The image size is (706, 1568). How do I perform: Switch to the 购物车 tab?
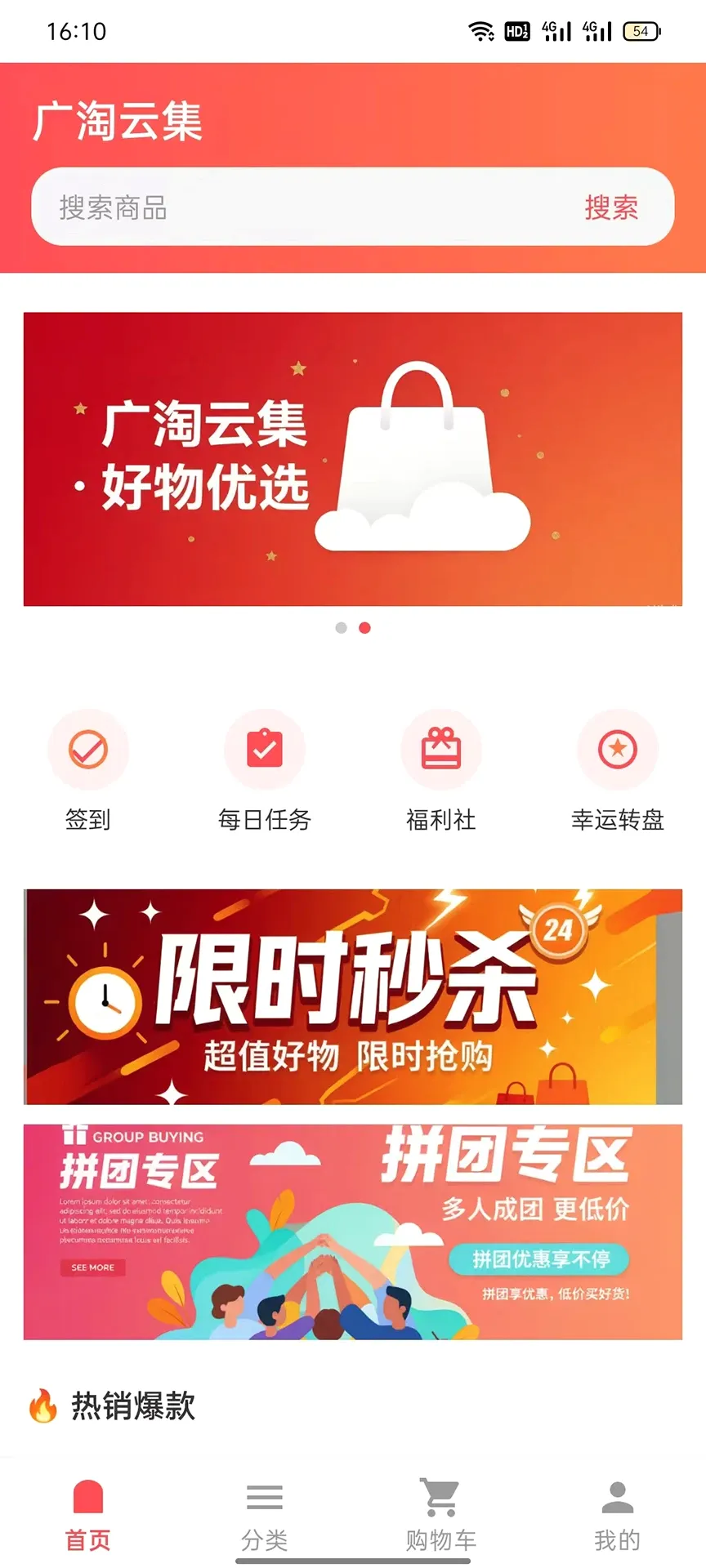(441, 1516)
